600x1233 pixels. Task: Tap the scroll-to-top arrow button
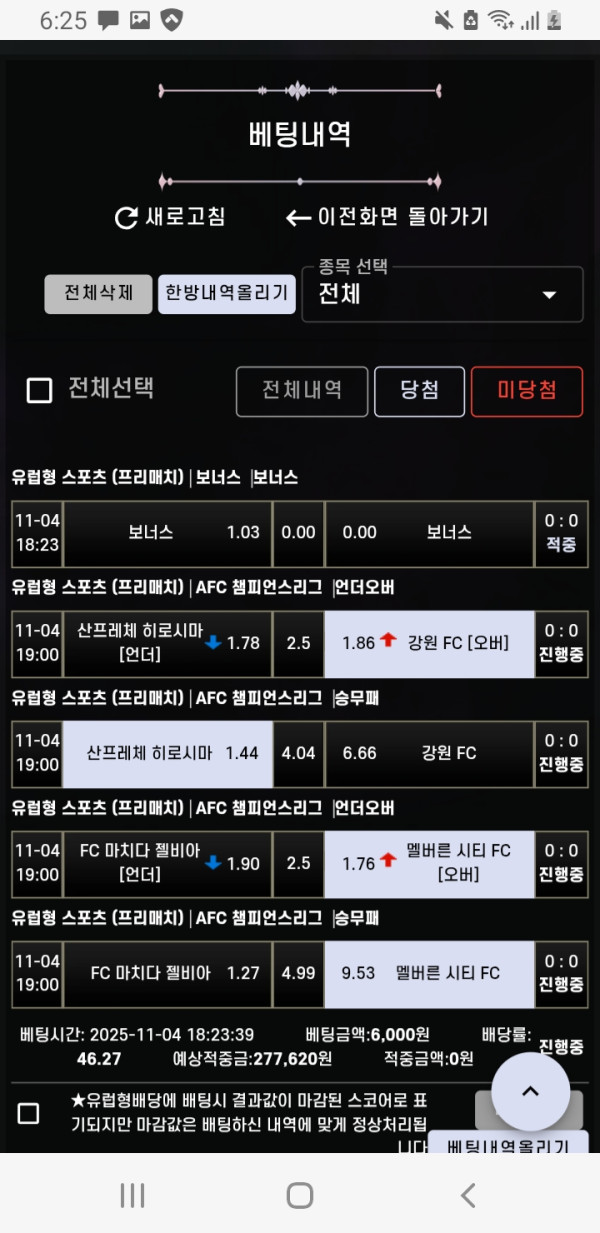(x=530, y=1091)
